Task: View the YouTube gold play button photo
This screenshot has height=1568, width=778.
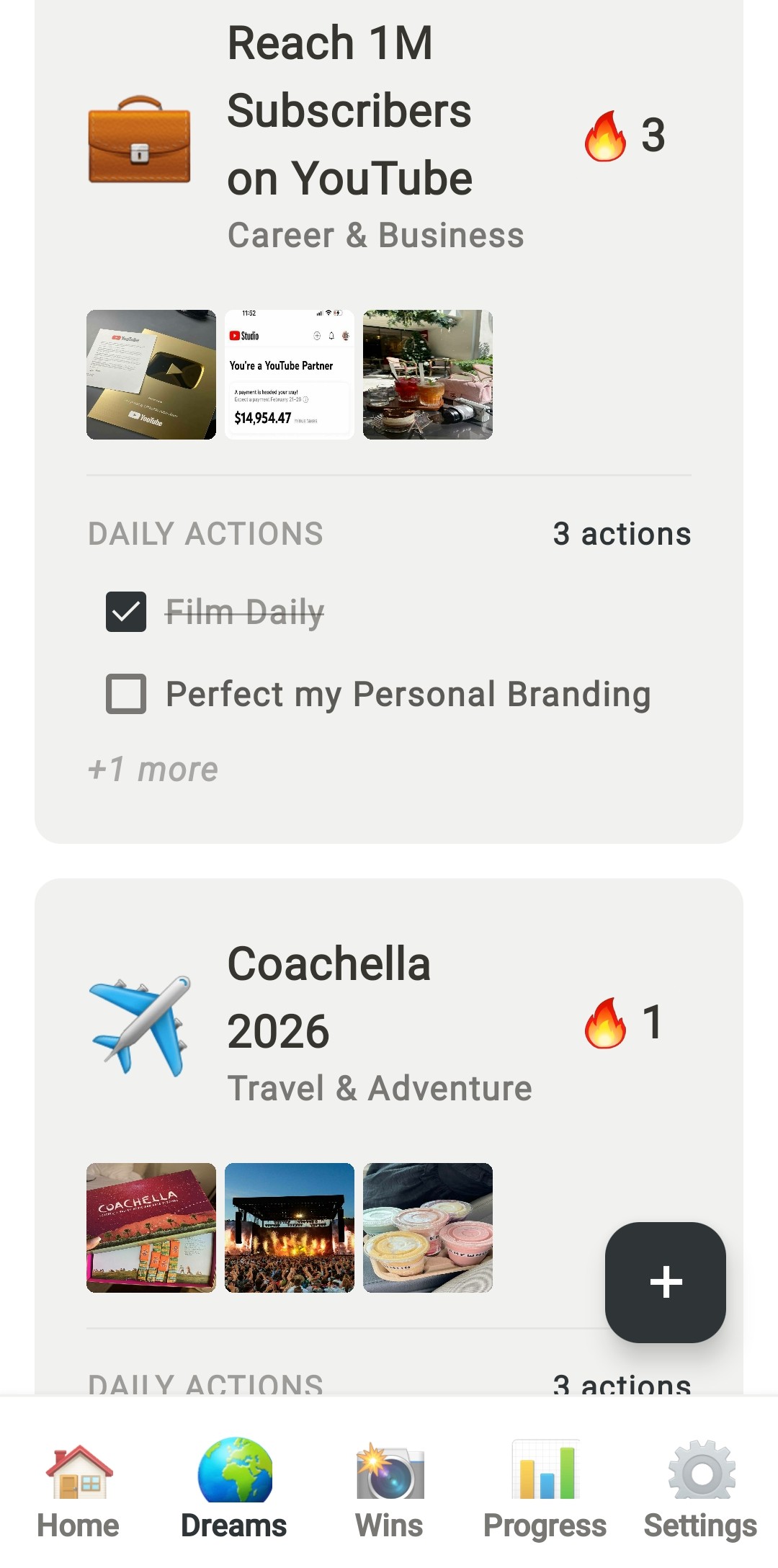Action: [x=151, y=375]
